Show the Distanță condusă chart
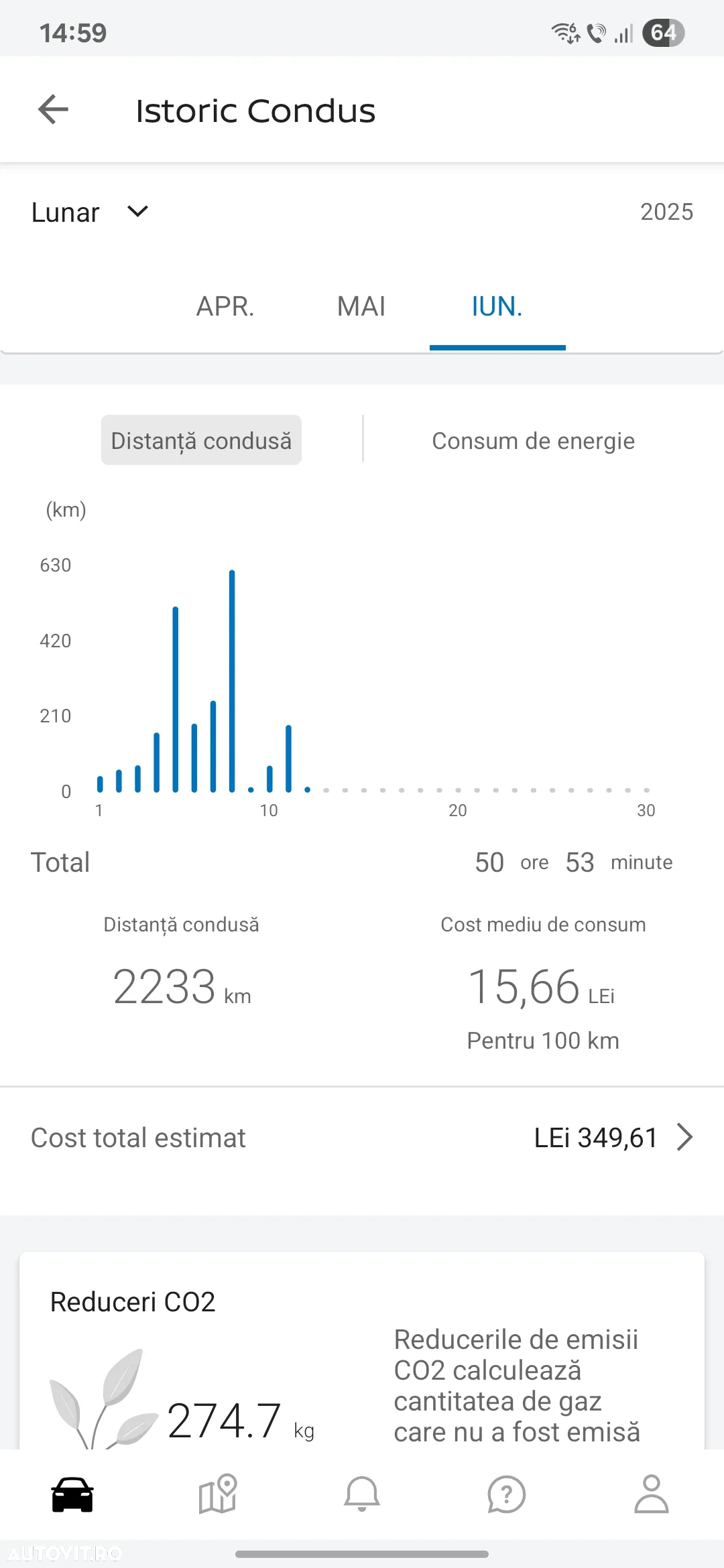The width and height of the screenshot is (724, 1568). [201, 441]
